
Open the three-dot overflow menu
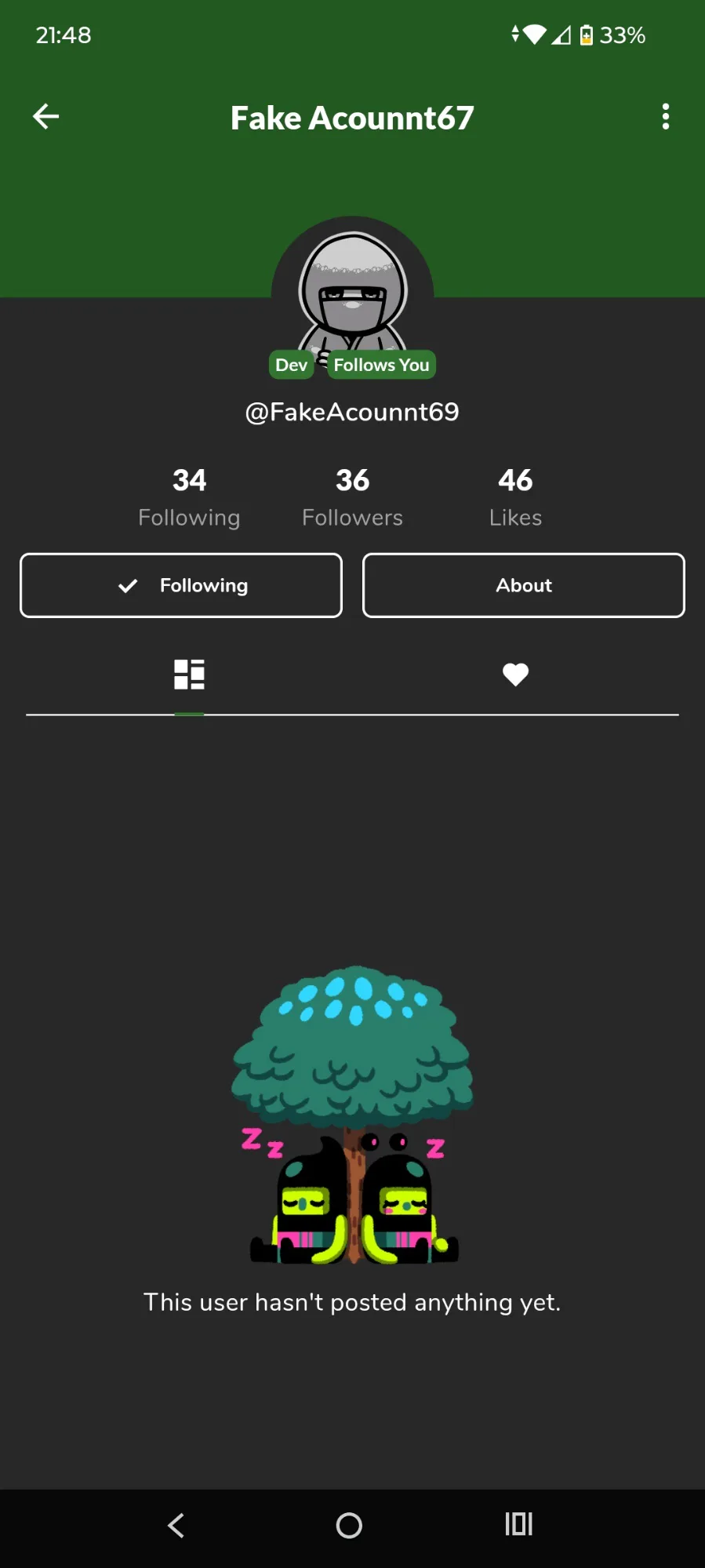665,117
